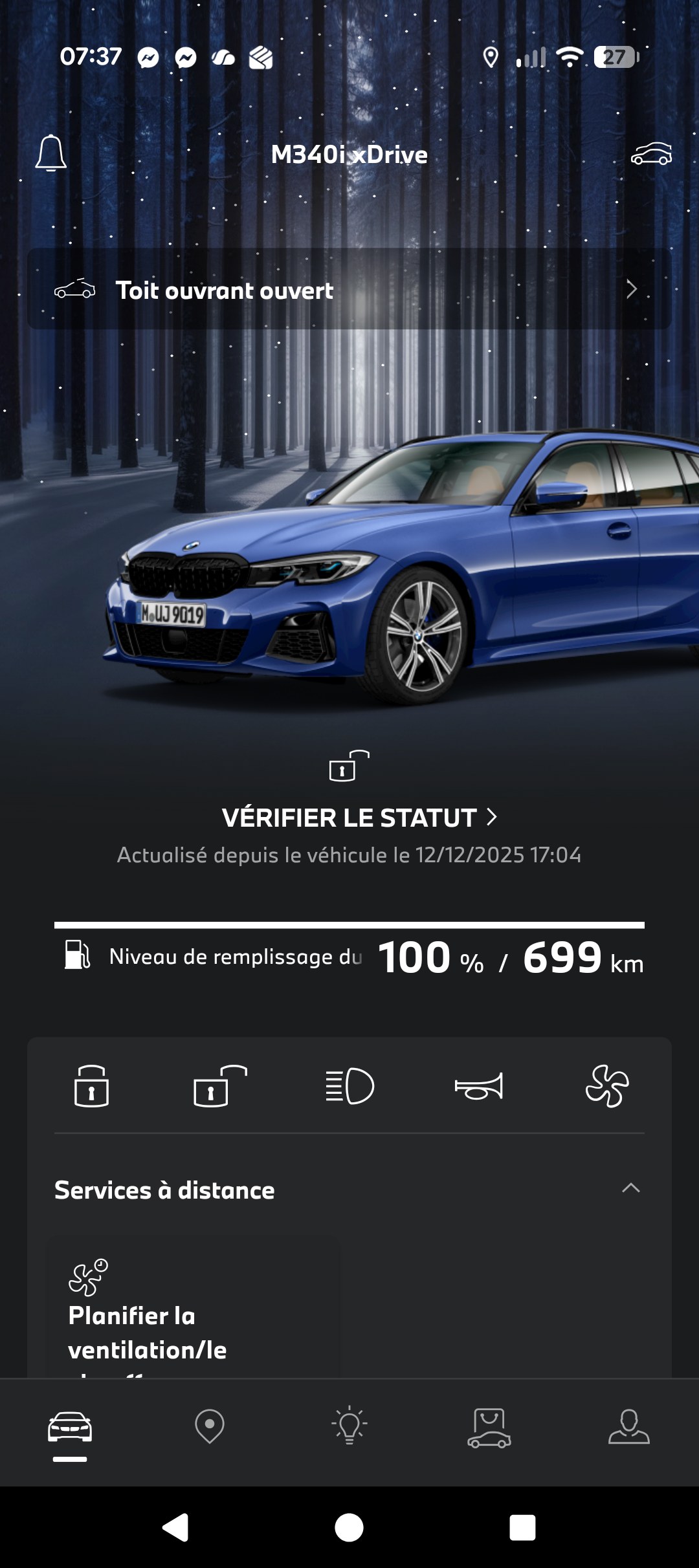This screenshot has height=1568, width=699.
Task: Sound the horn remotely
Action: point(478,1086)
